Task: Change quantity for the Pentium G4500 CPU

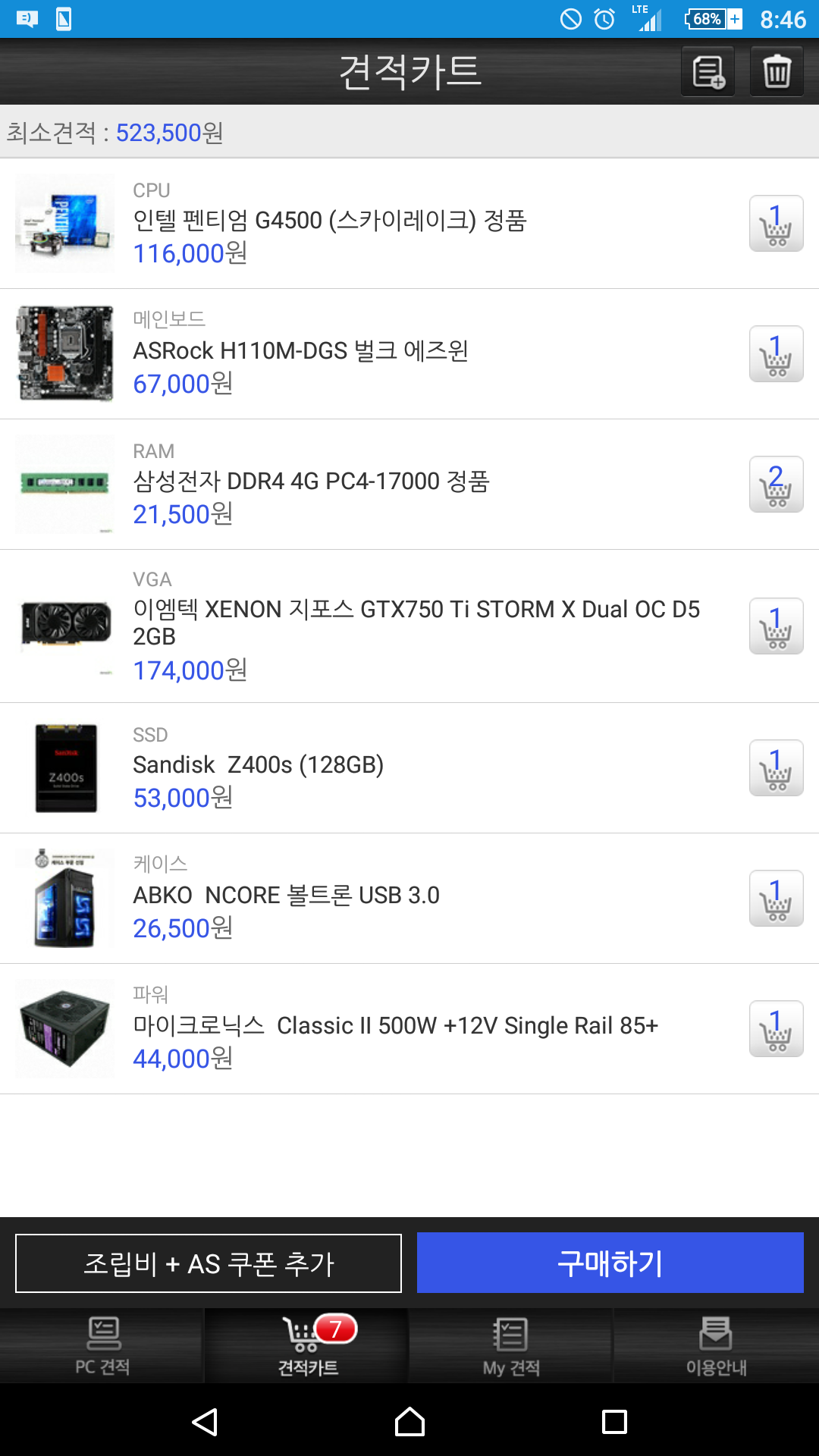Action: (776, 224)
